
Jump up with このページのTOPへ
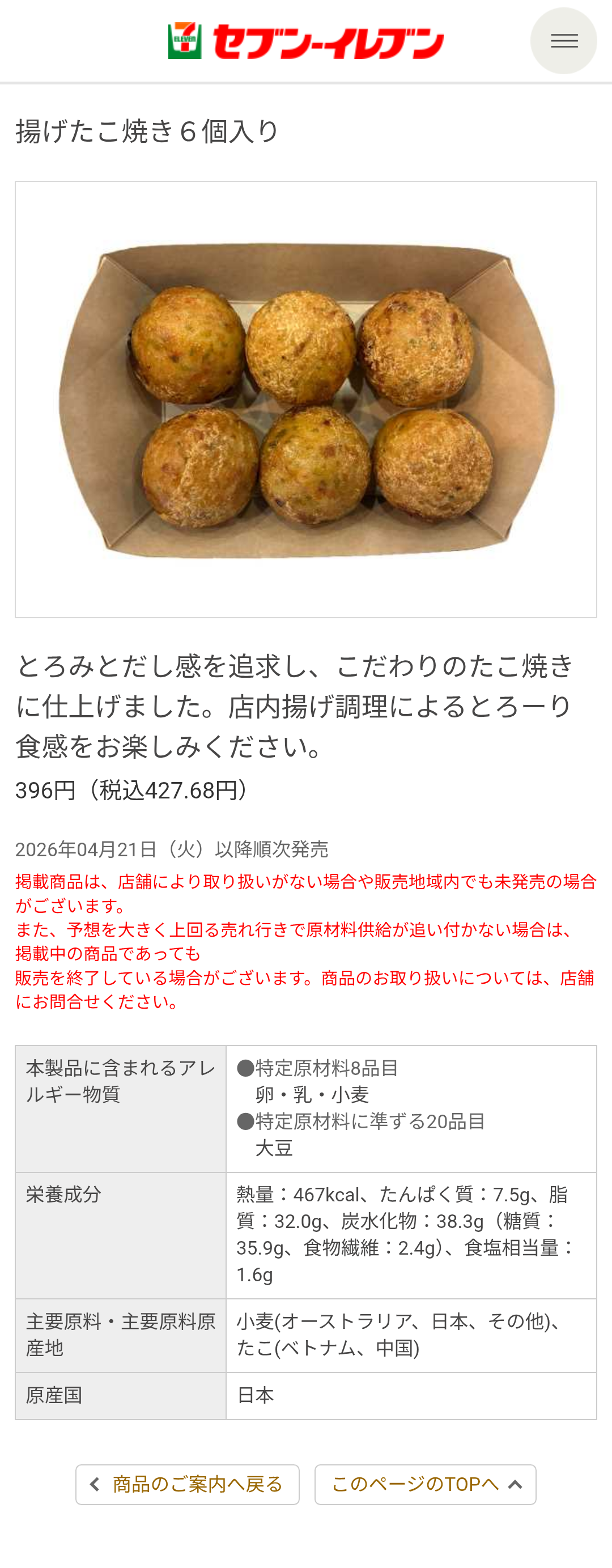pos(425,1485)
